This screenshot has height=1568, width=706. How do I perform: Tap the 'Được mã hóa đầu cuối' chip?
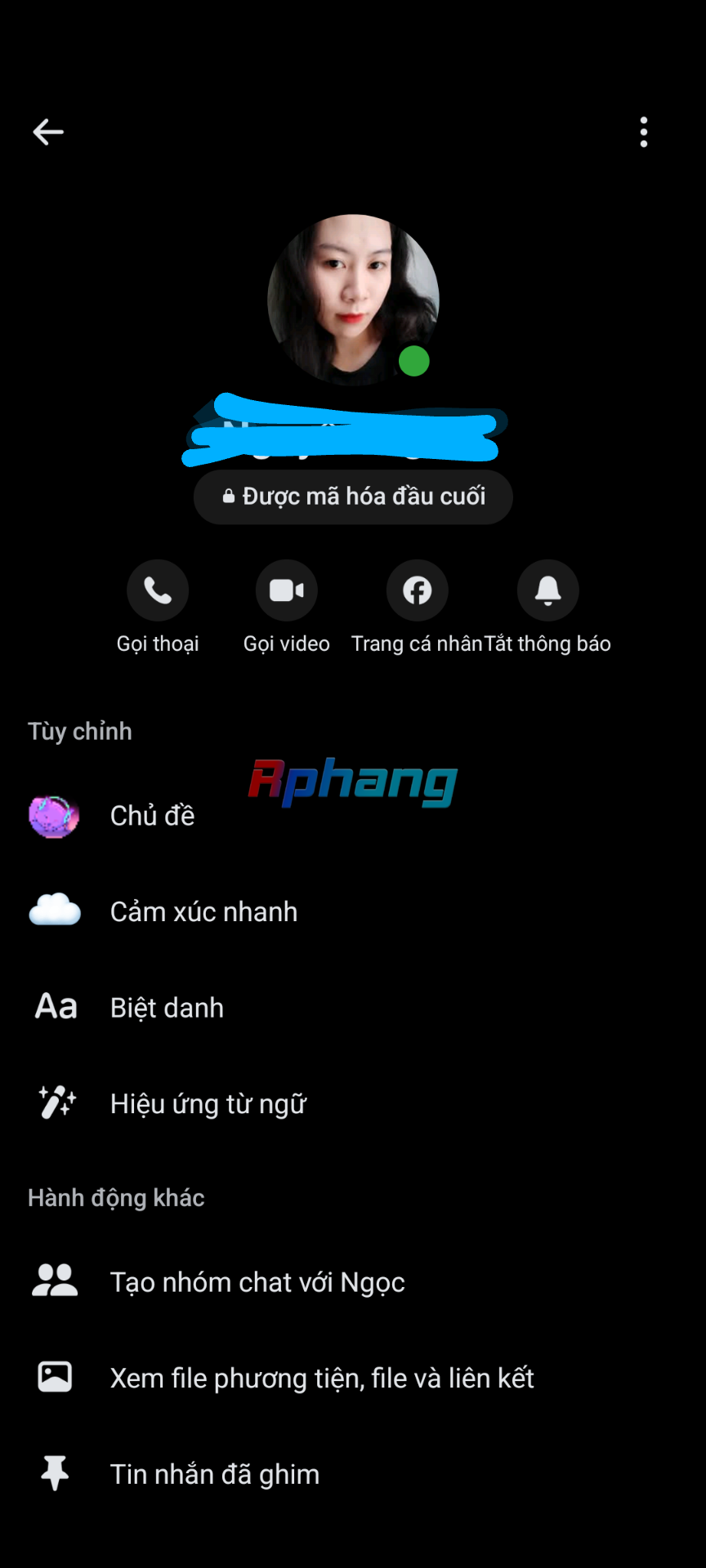[353, 497]
